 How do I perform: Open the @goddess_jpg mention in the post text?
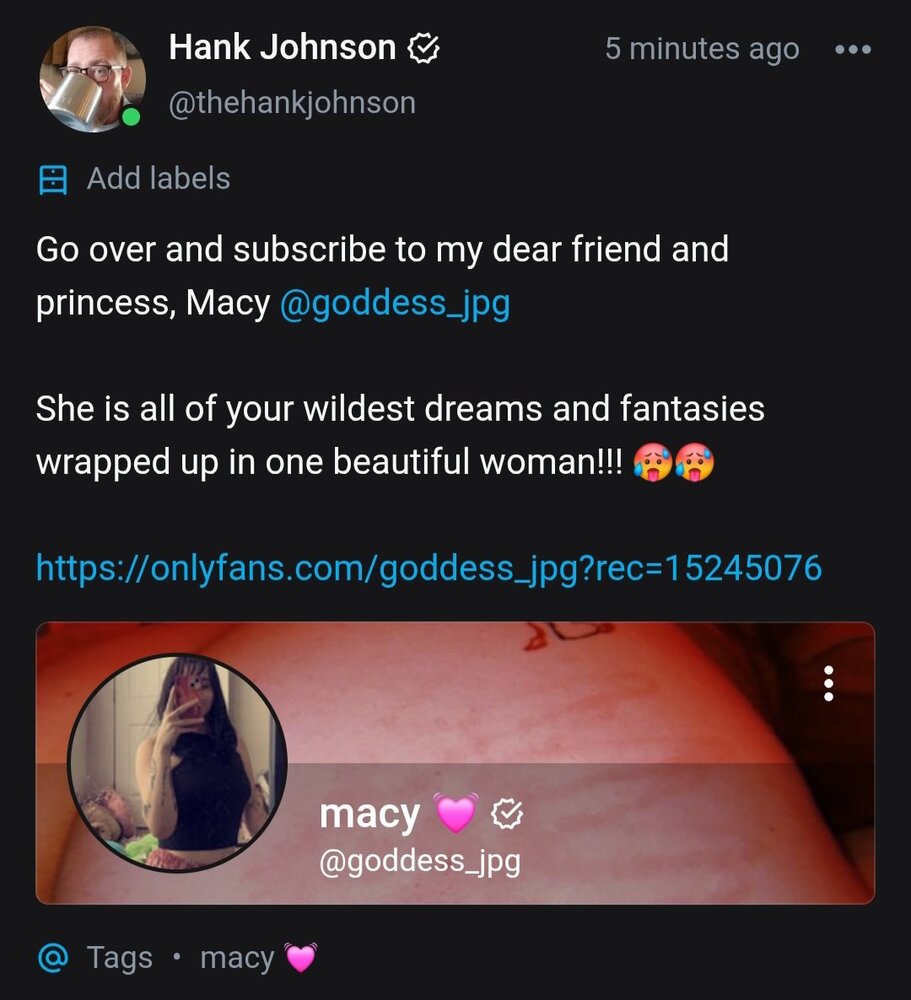coord(395,303)
